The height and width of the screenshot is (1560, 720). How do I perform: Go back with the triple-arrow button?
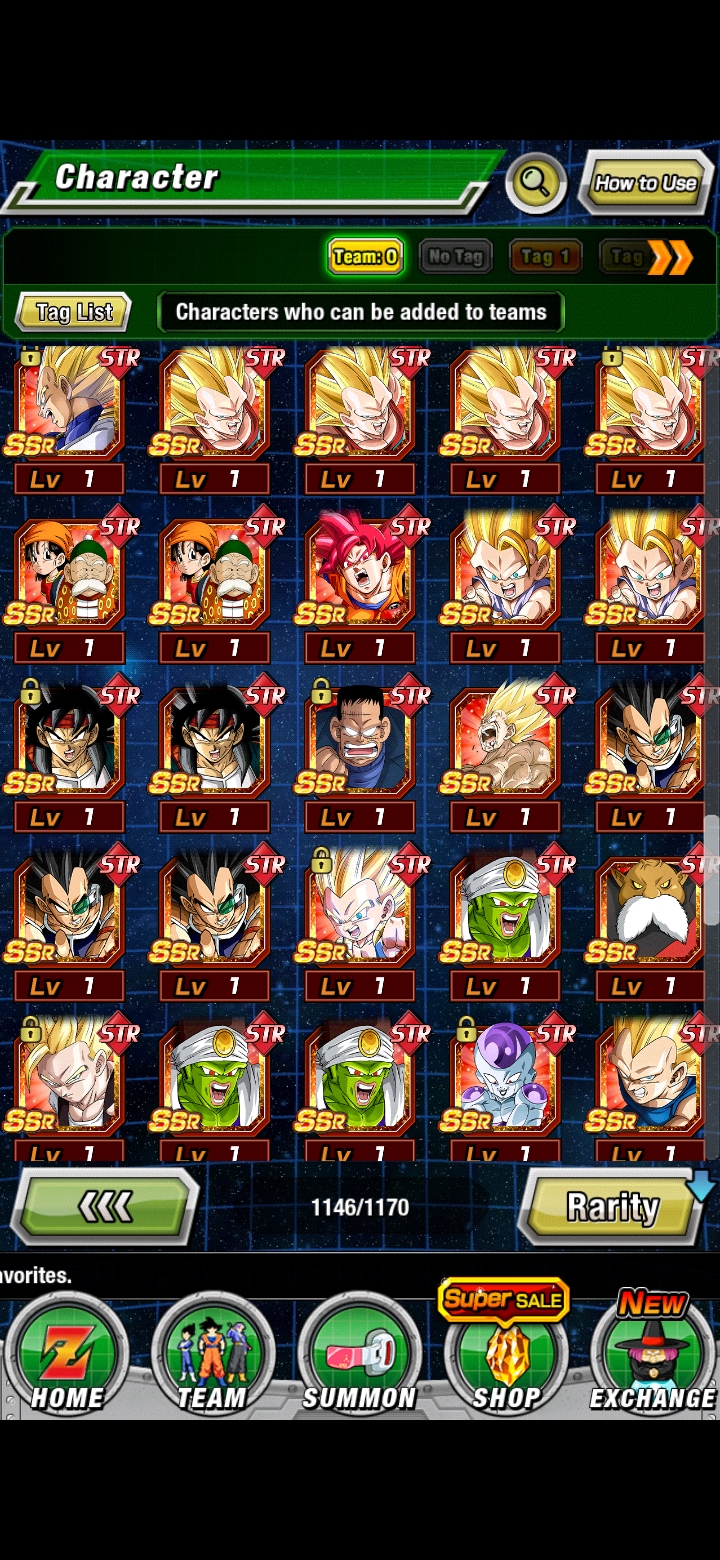[x=105, y=1207]
